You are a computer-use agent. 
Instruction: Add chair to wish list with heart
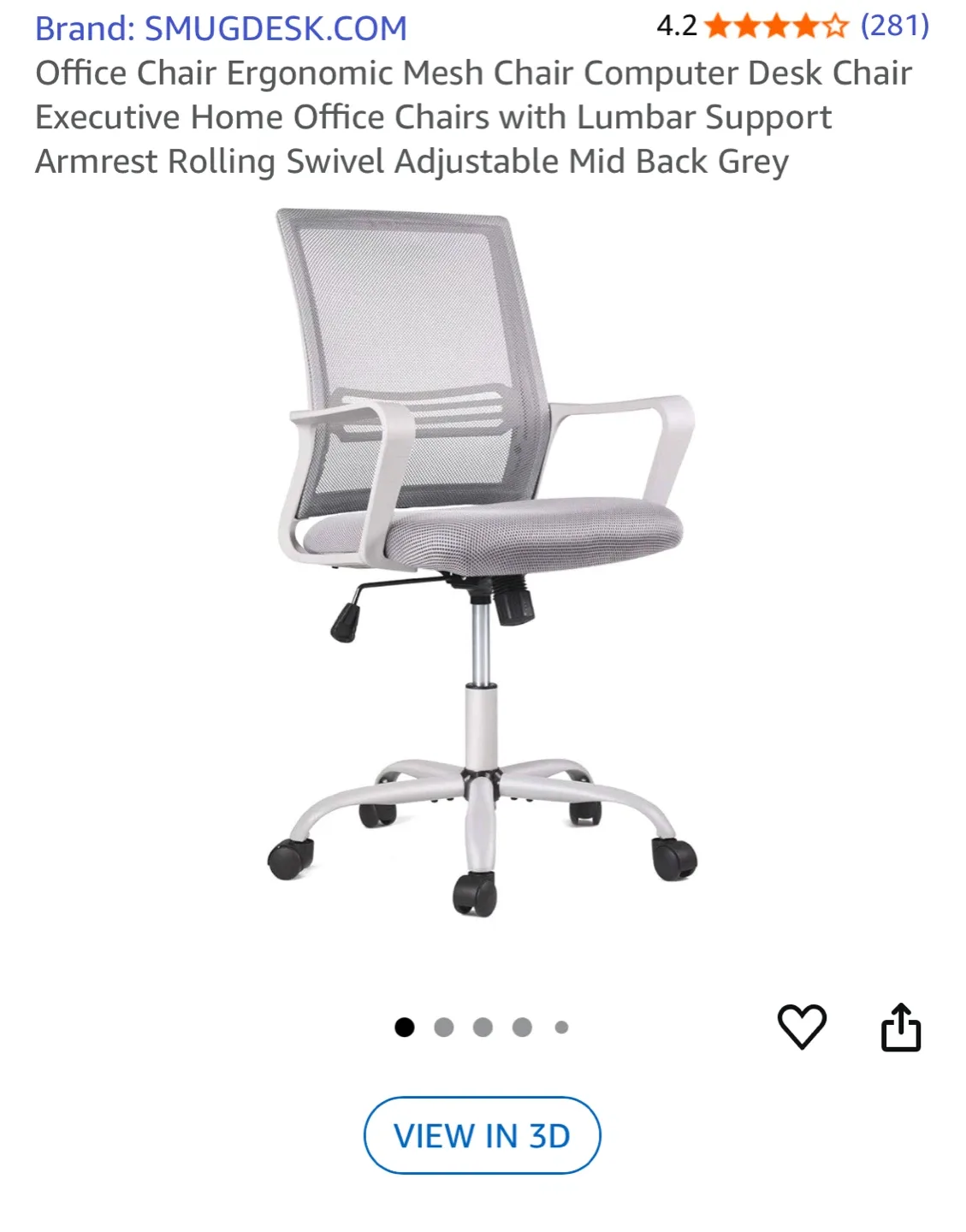point(802,1027)
